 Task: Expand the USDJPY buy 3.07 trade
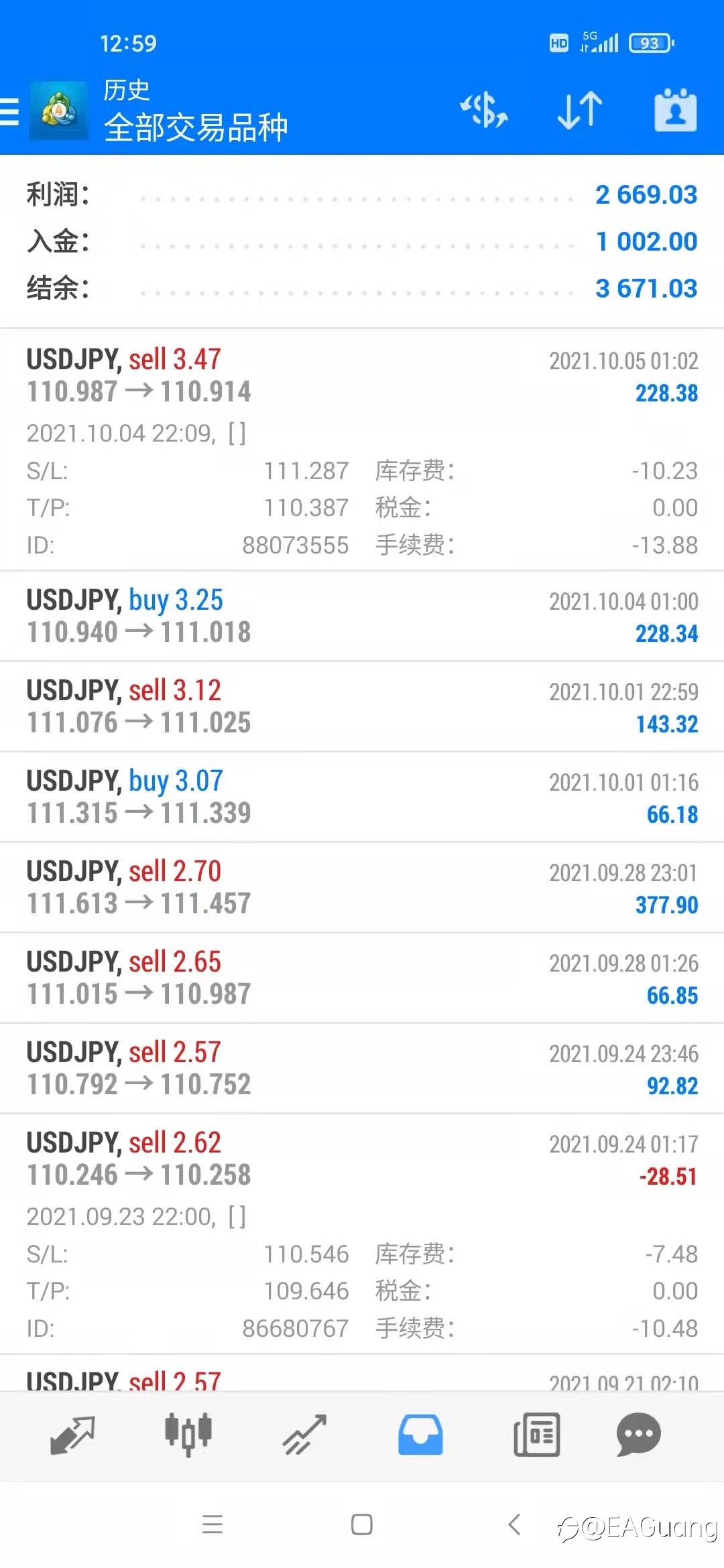click(x=362, y=797)
